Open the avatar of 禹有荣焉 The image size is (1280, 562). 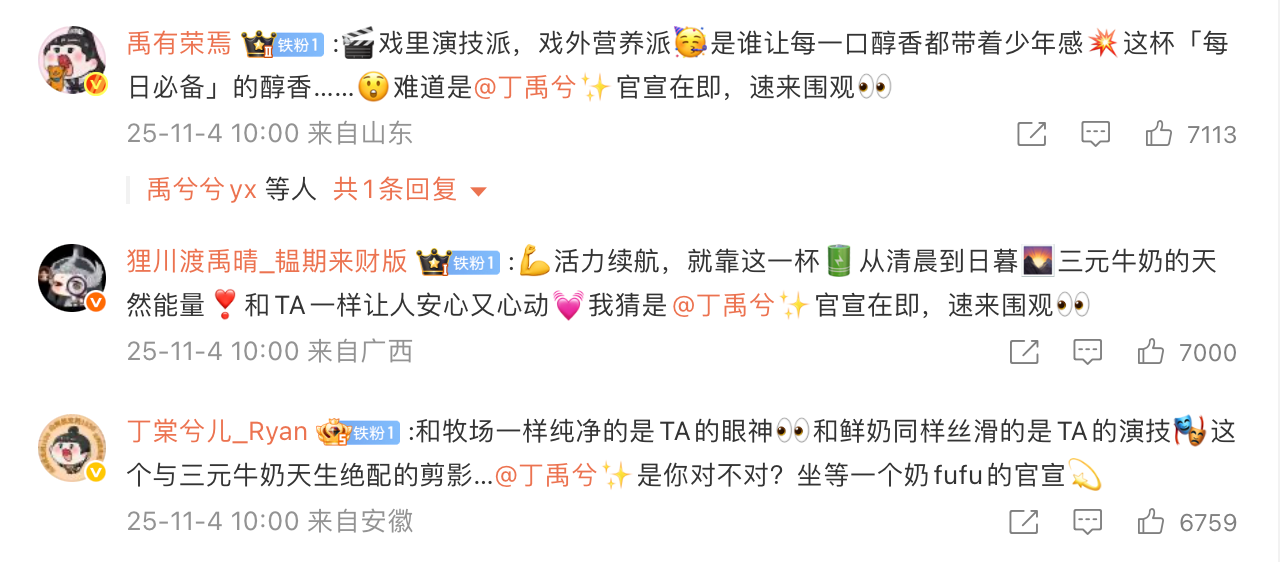(72, 61)
